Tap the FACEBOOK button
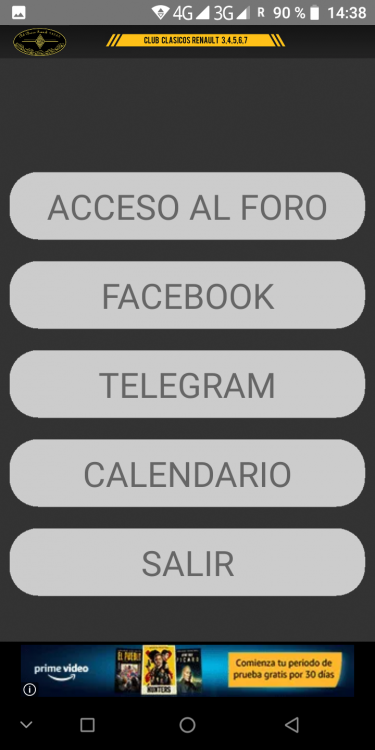375x750 pixels. 187,295
